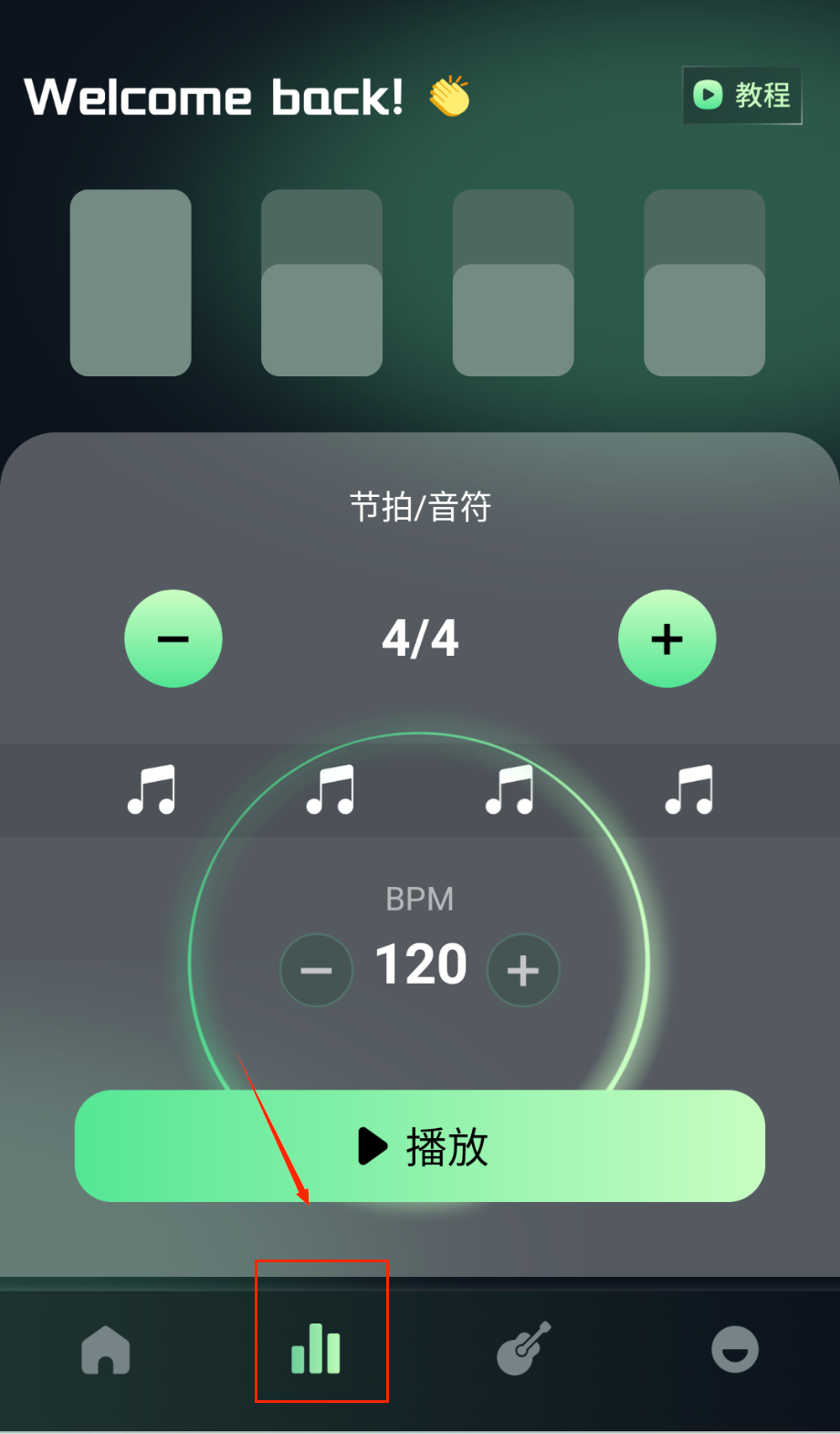This screenshot has width=840, height=1434.
Task: Switch to the bar chart tab
Action: (316, 1348)
